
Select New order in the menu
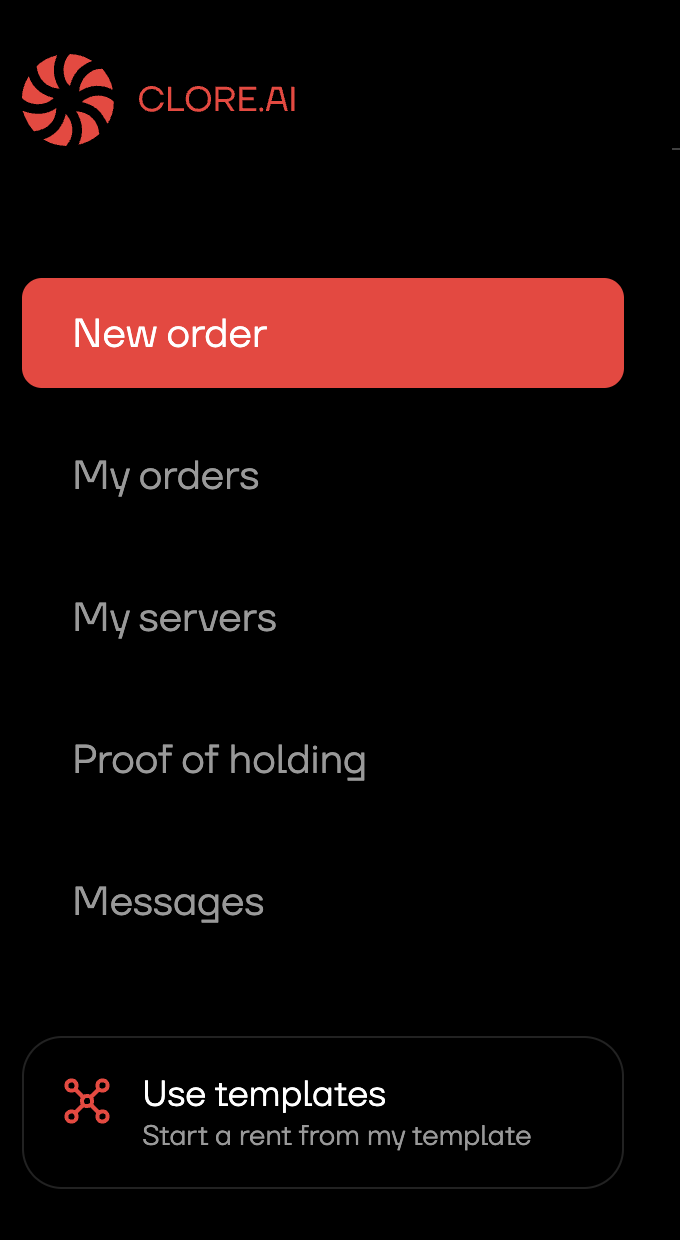(x=322, y=333)
